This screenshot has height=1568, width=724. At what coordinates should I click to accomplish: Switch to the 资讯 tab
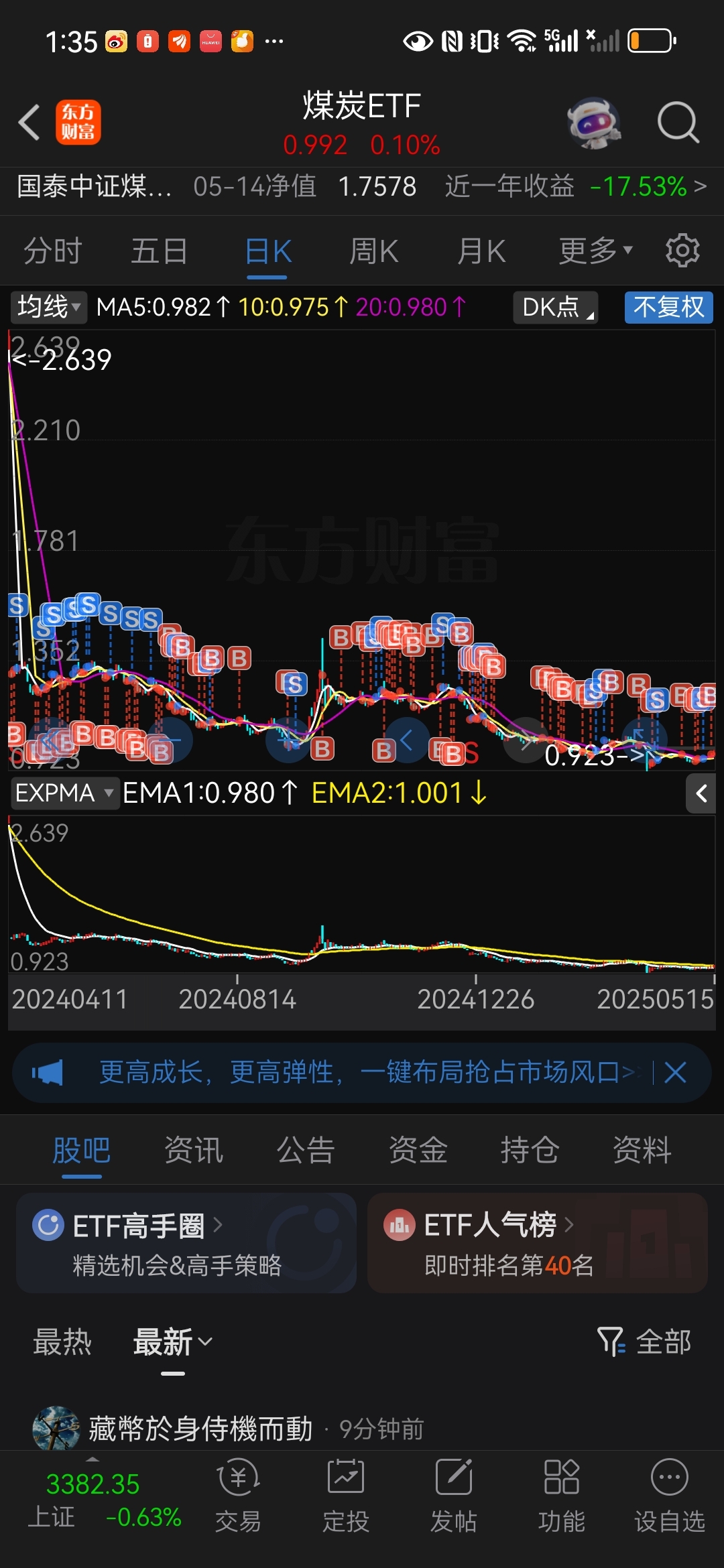[194, 1151]
